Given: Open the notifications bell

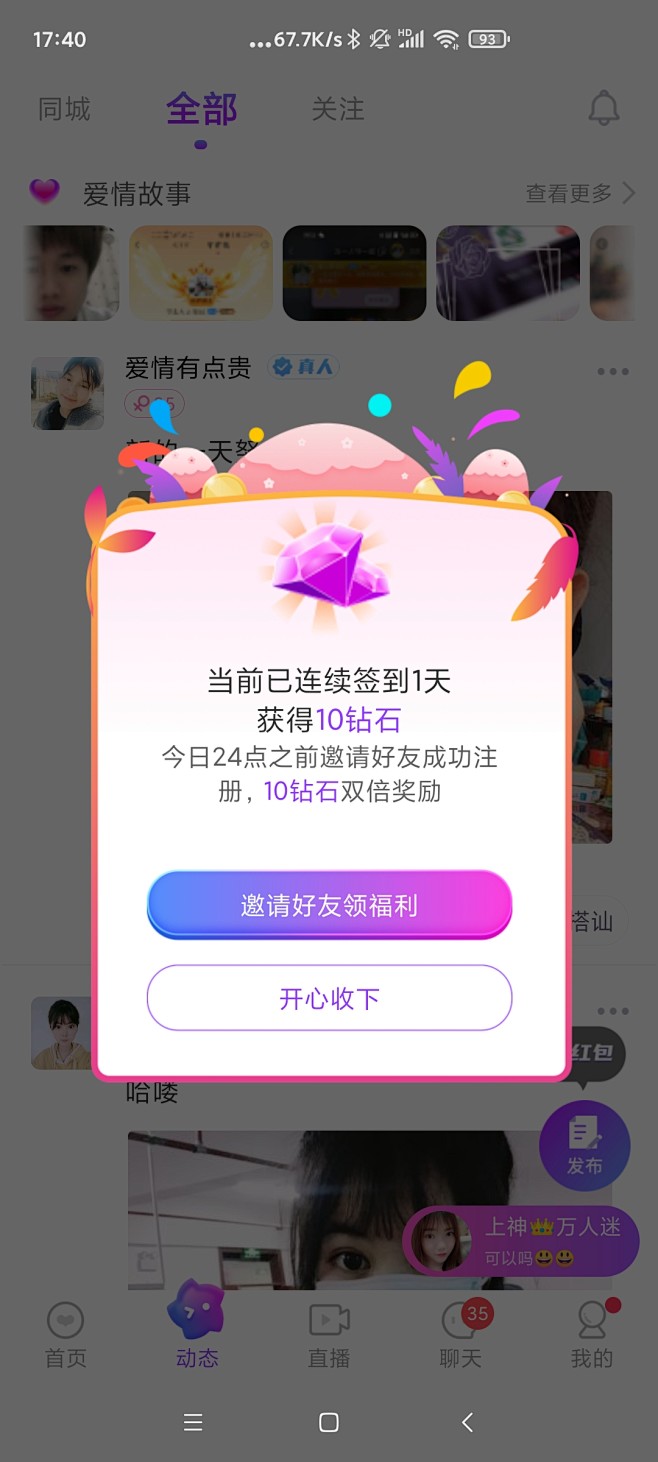Looking at the screenshot, I should 603,108.
